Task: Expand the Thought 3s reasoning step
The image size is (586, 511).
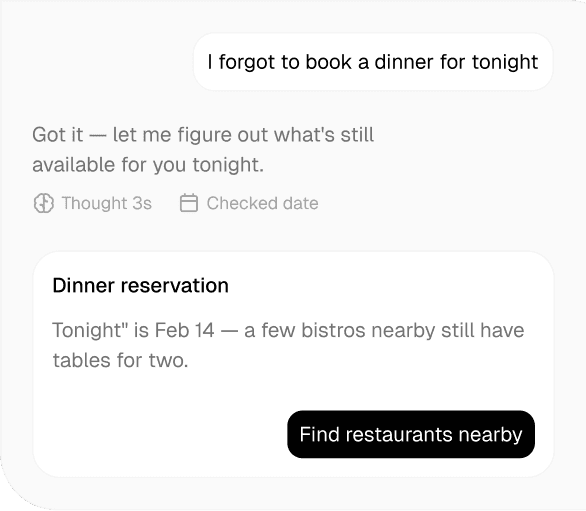Action: 93,203
